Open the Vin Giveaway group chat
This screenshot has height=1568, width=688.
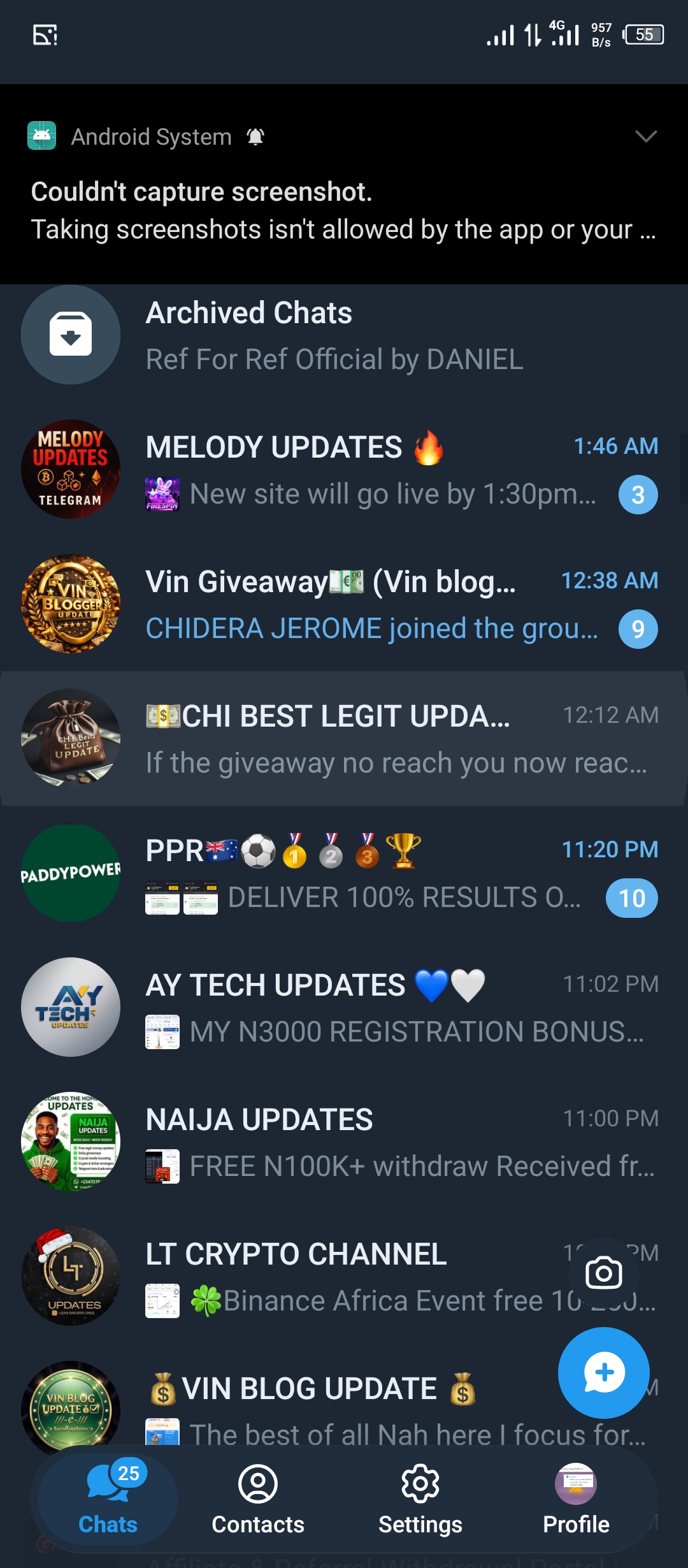click(344, 604)
